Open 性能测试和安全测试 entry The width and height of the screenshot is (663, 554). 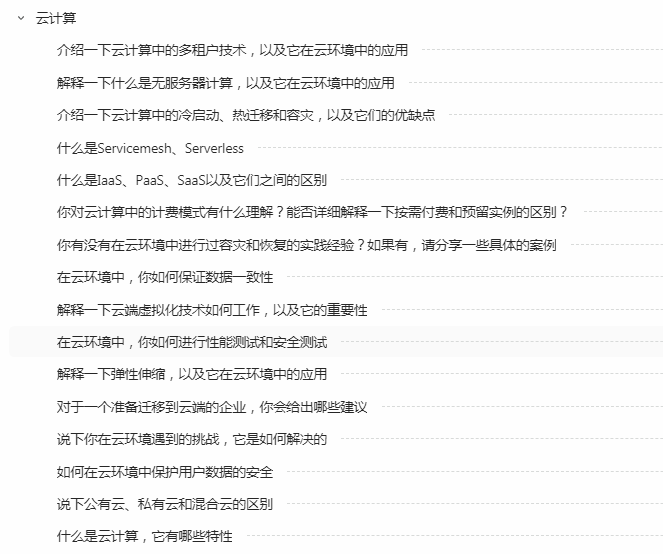192,342
